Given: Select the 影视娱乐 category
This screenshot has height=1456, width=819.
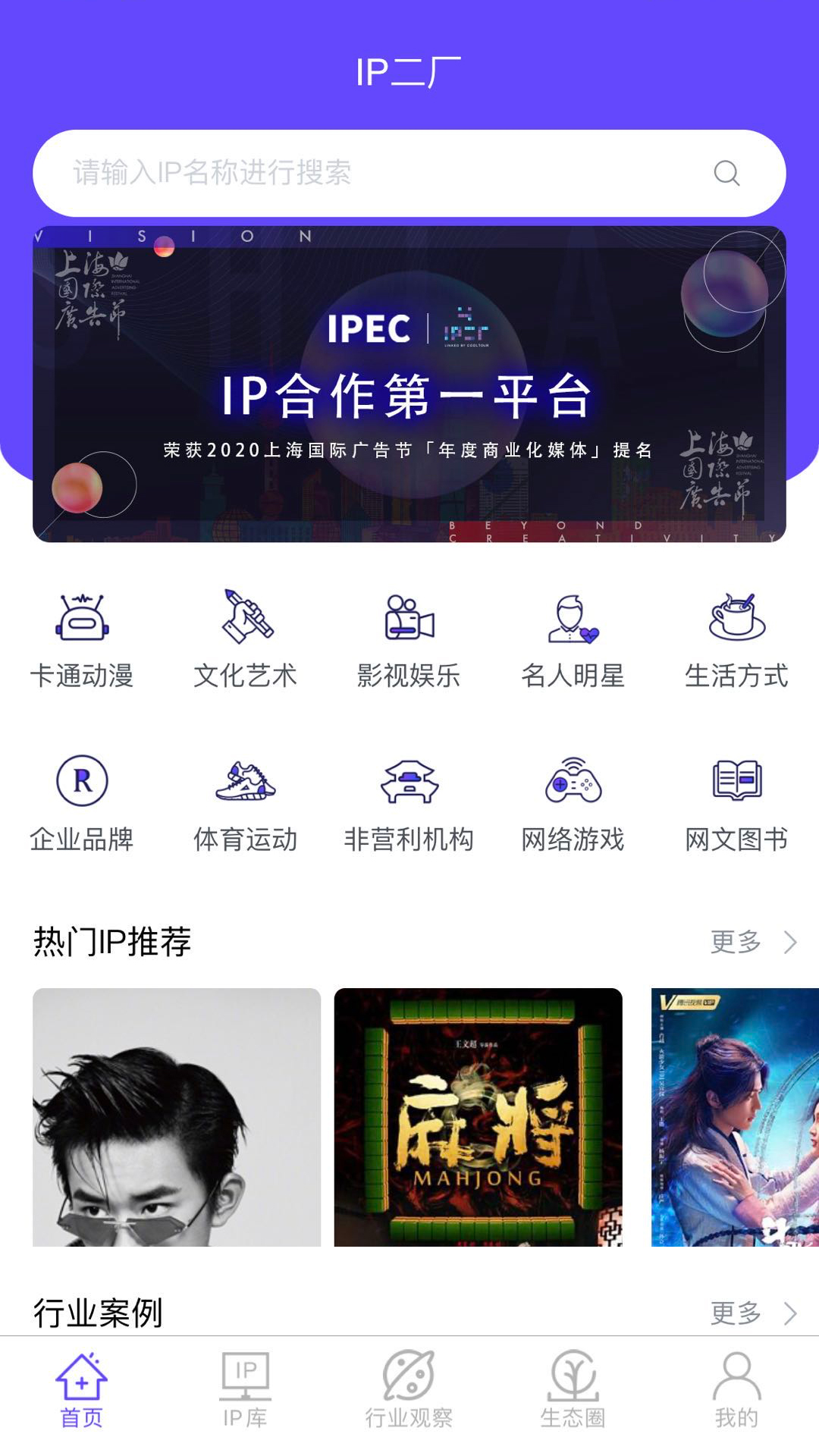Looking at the screenshot, I should tap(409, 640).
